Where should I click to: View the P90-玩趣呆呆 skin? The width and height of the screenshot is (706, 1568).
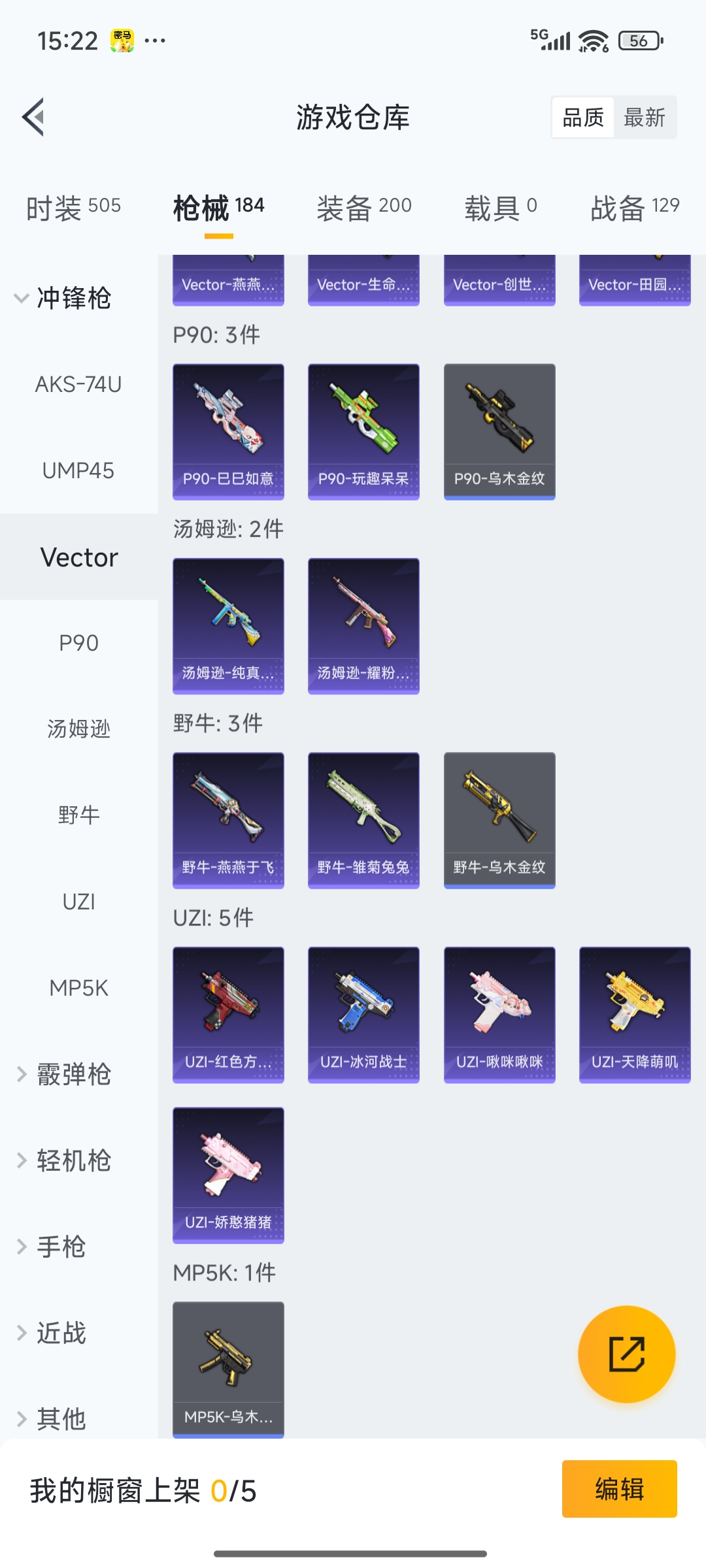click(363, 431)
